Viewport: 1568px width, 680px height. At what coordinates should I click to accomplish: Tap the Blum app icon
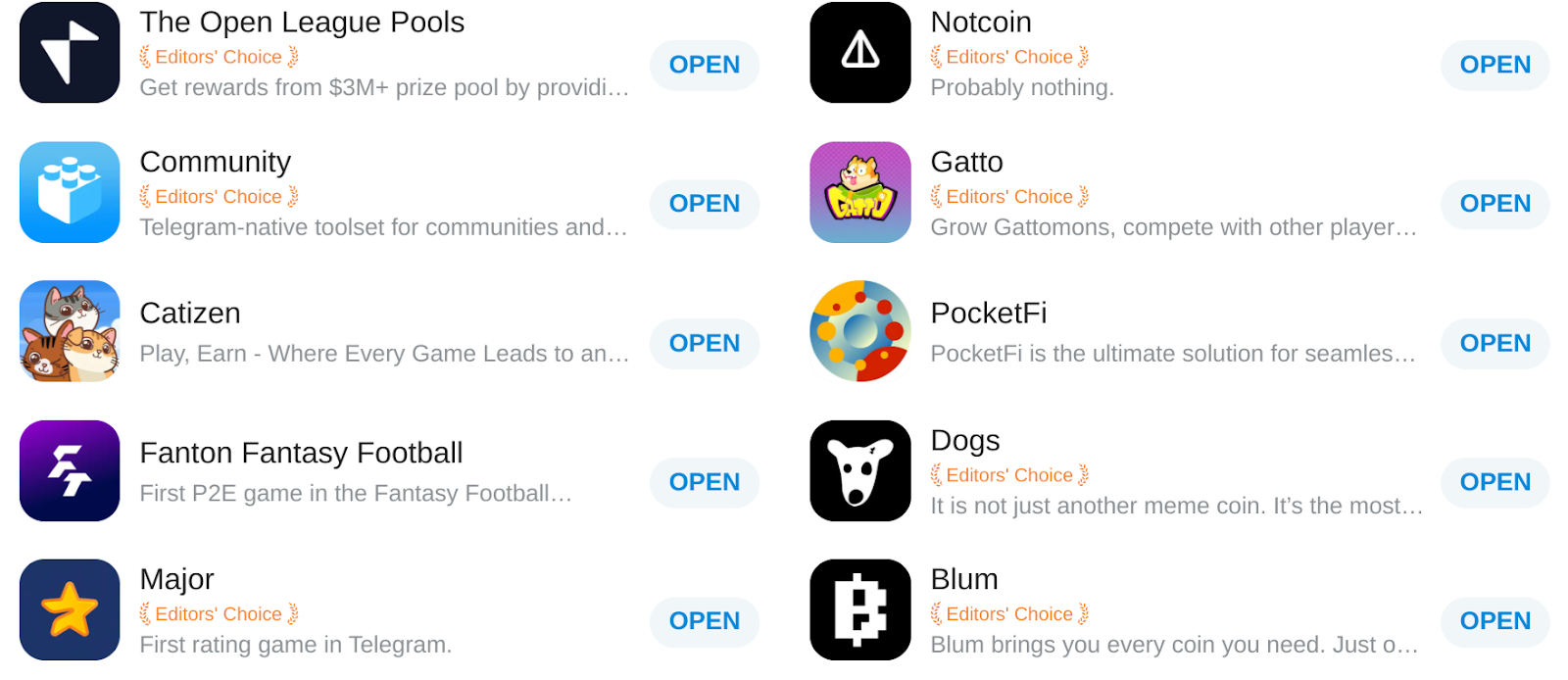click(x=860, y=609)
